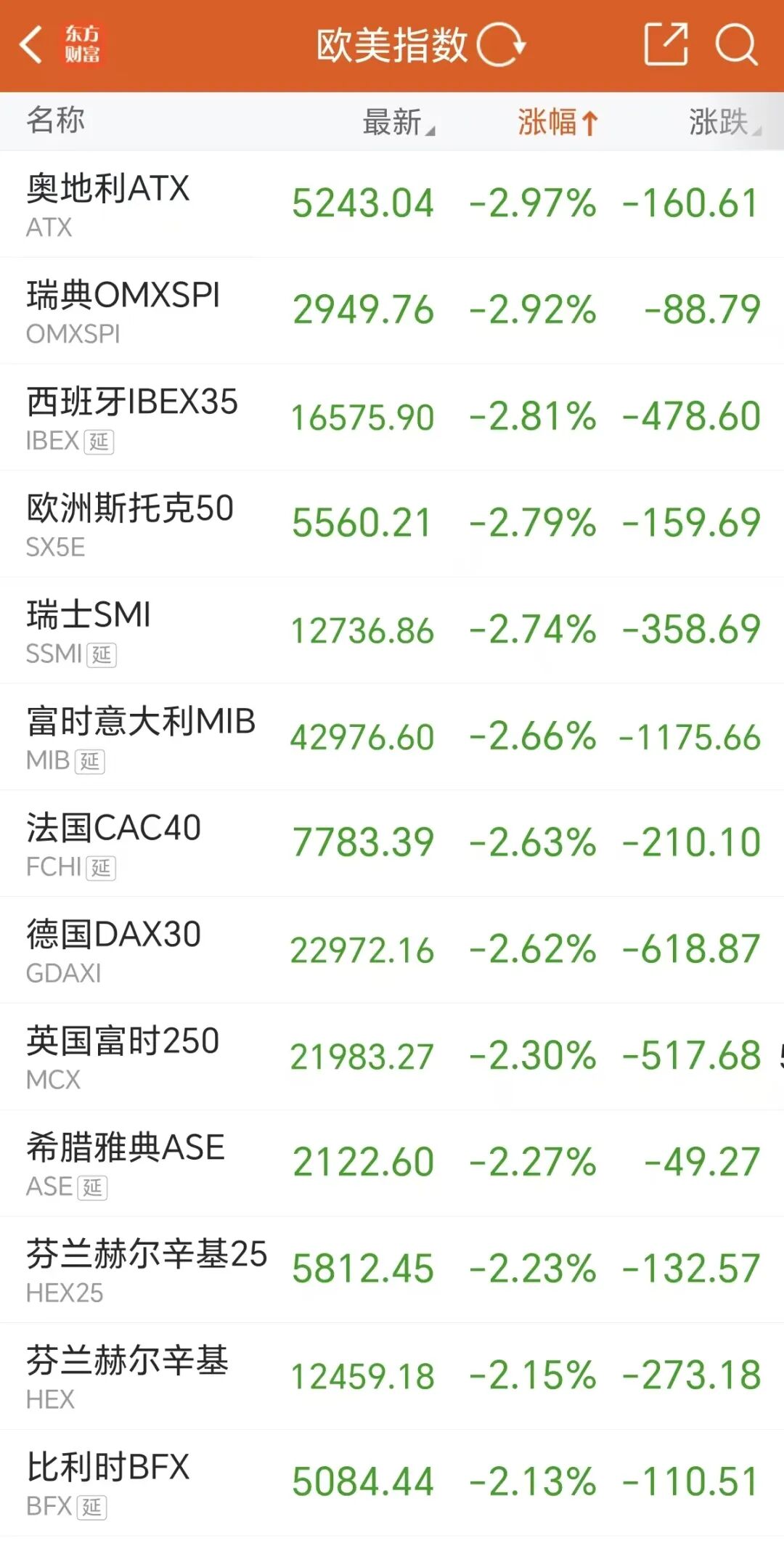Toggle 涨幅 sort order
The width and height of the screenshot is (784, 1546).
557,122
